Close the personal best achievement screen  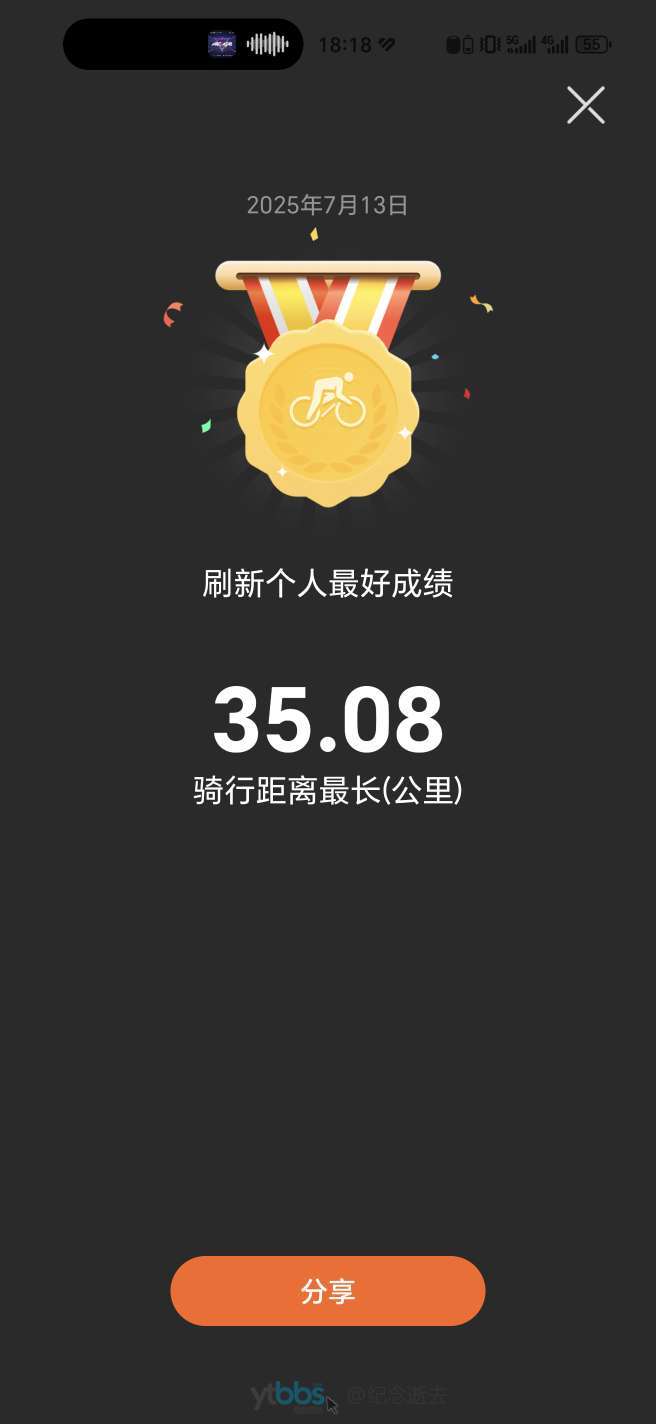[x=586, y=105]
